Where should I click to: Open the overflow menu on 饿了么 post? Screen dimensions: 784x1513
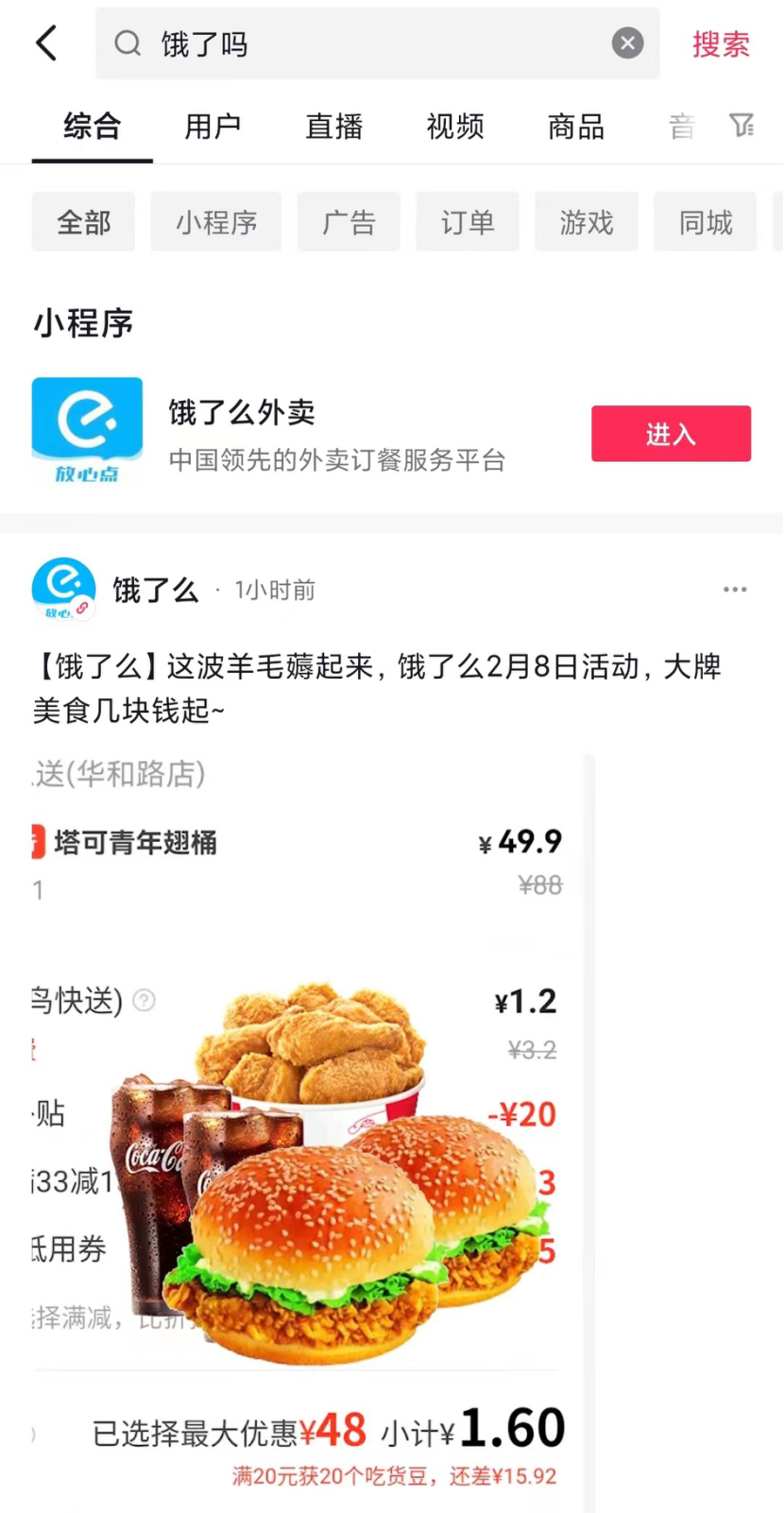(735, 590)
